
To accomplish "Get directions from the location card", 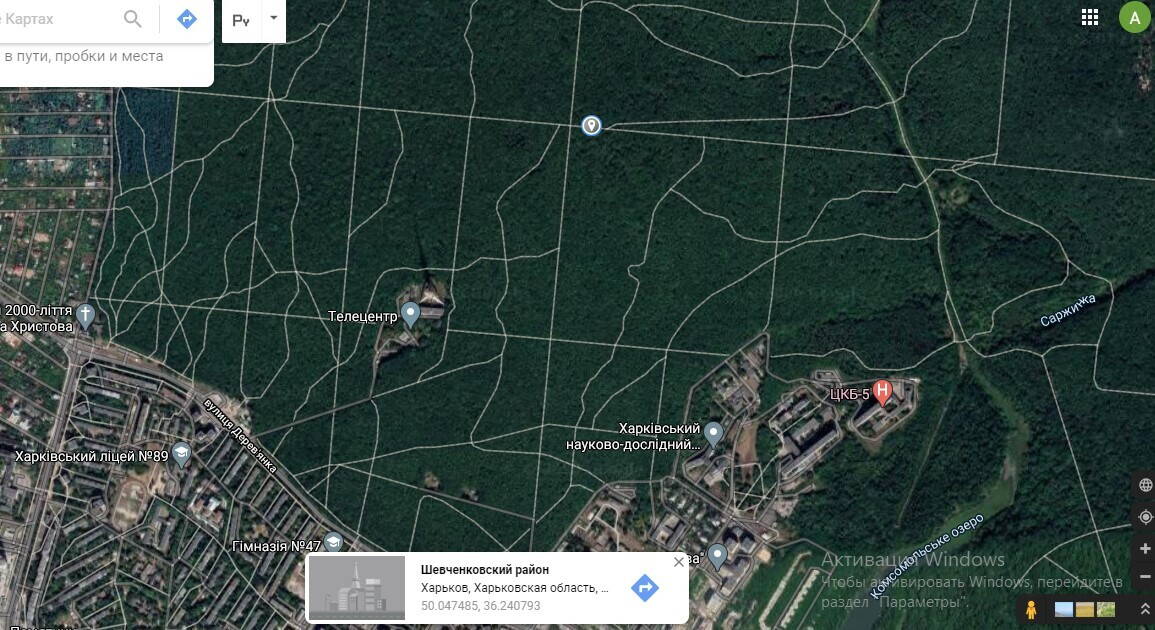I will [x=645, y=587].
